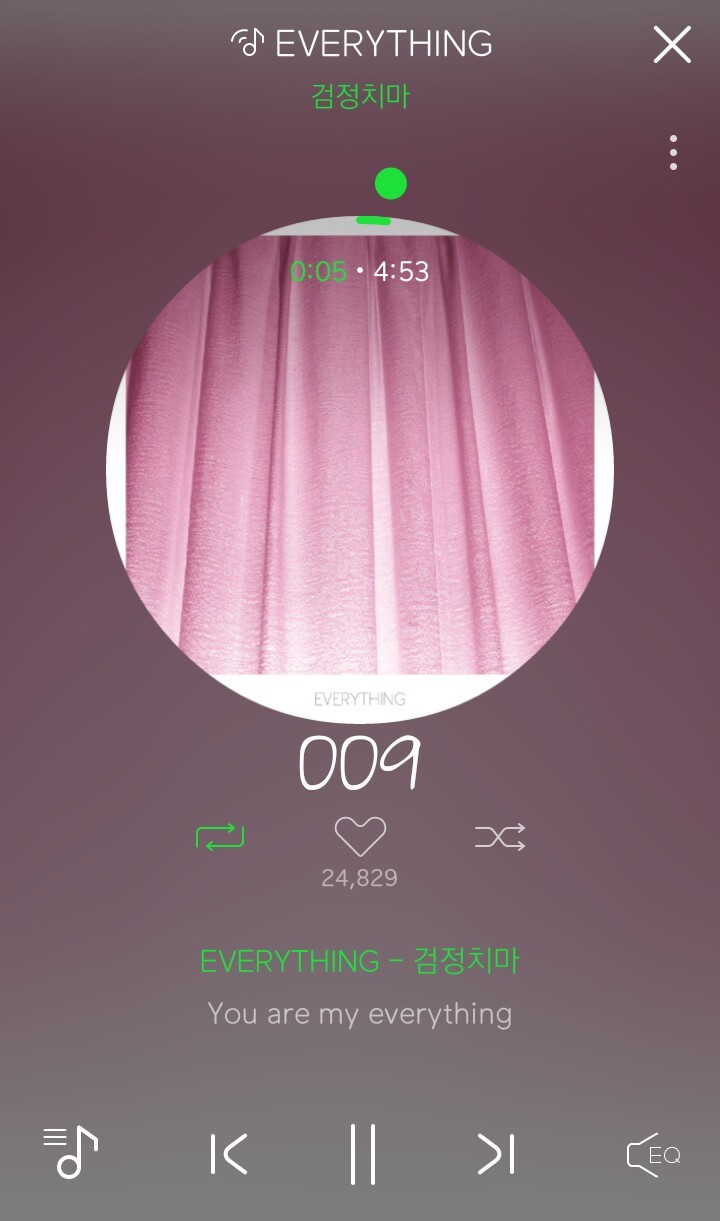This screenshot has height=1221, width=720.
Task: Tap the green progress knob on the circle
Action: 390,184
